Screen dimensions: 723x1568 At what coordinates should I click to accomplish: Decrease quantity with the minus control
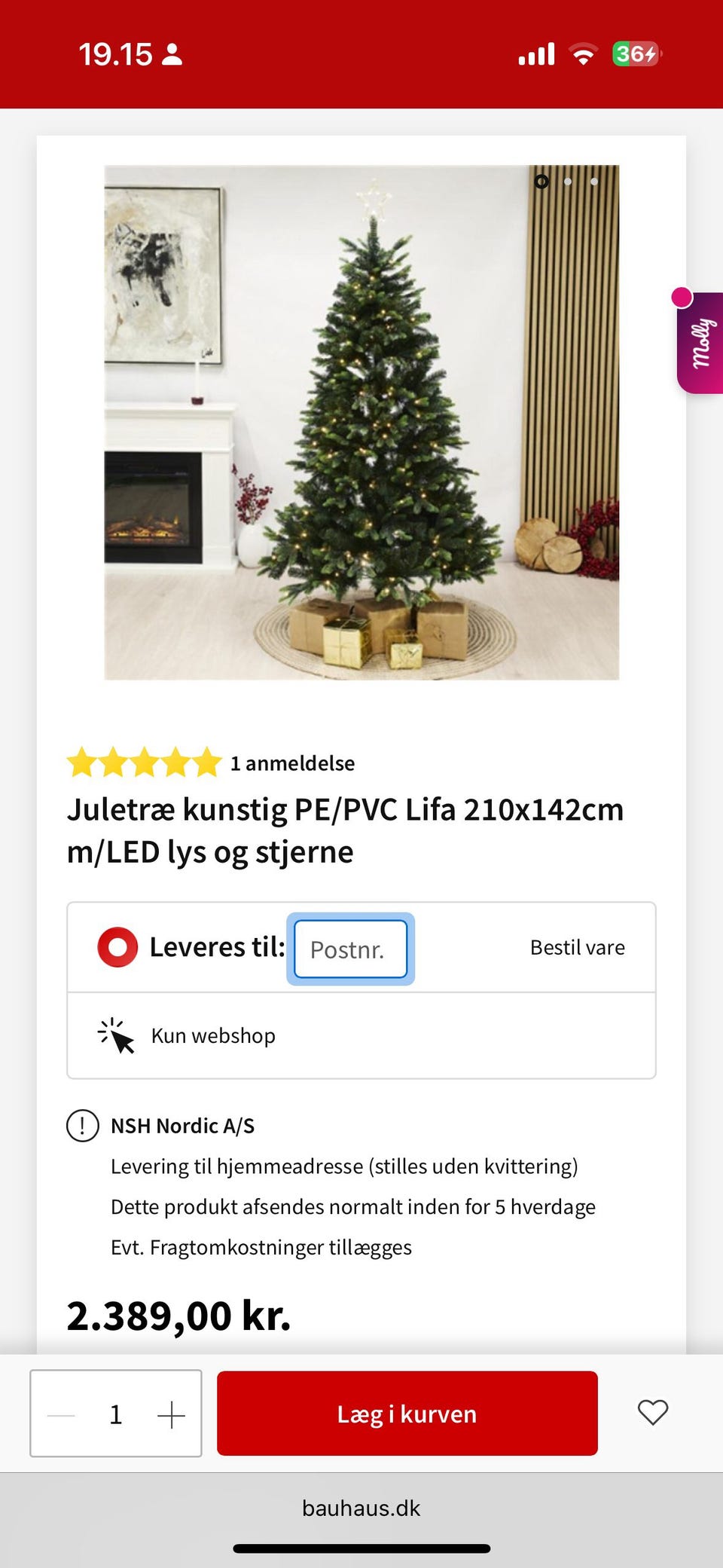pos(62,1413)
